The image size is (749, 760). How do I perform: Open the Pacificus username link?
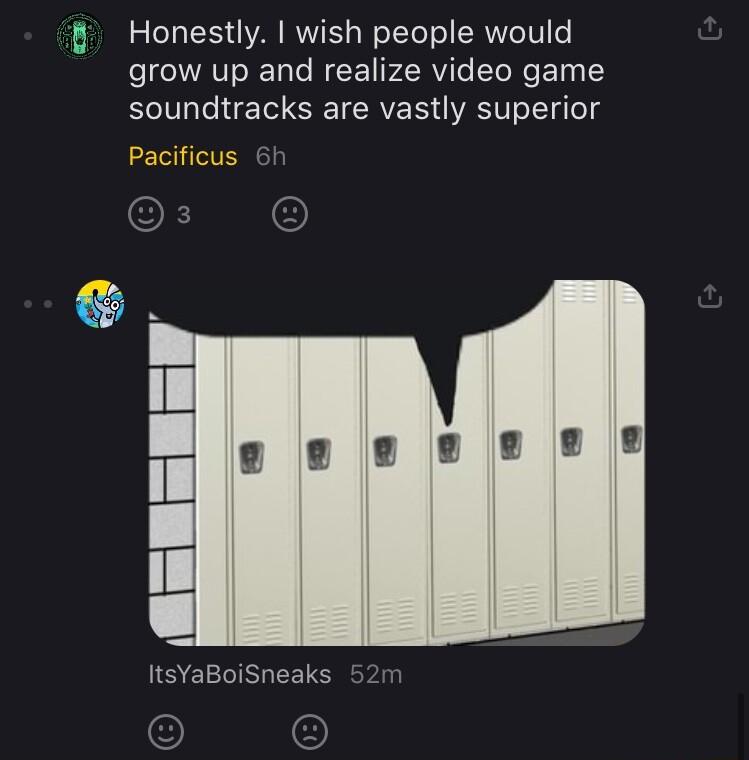(x=183, y=156)
